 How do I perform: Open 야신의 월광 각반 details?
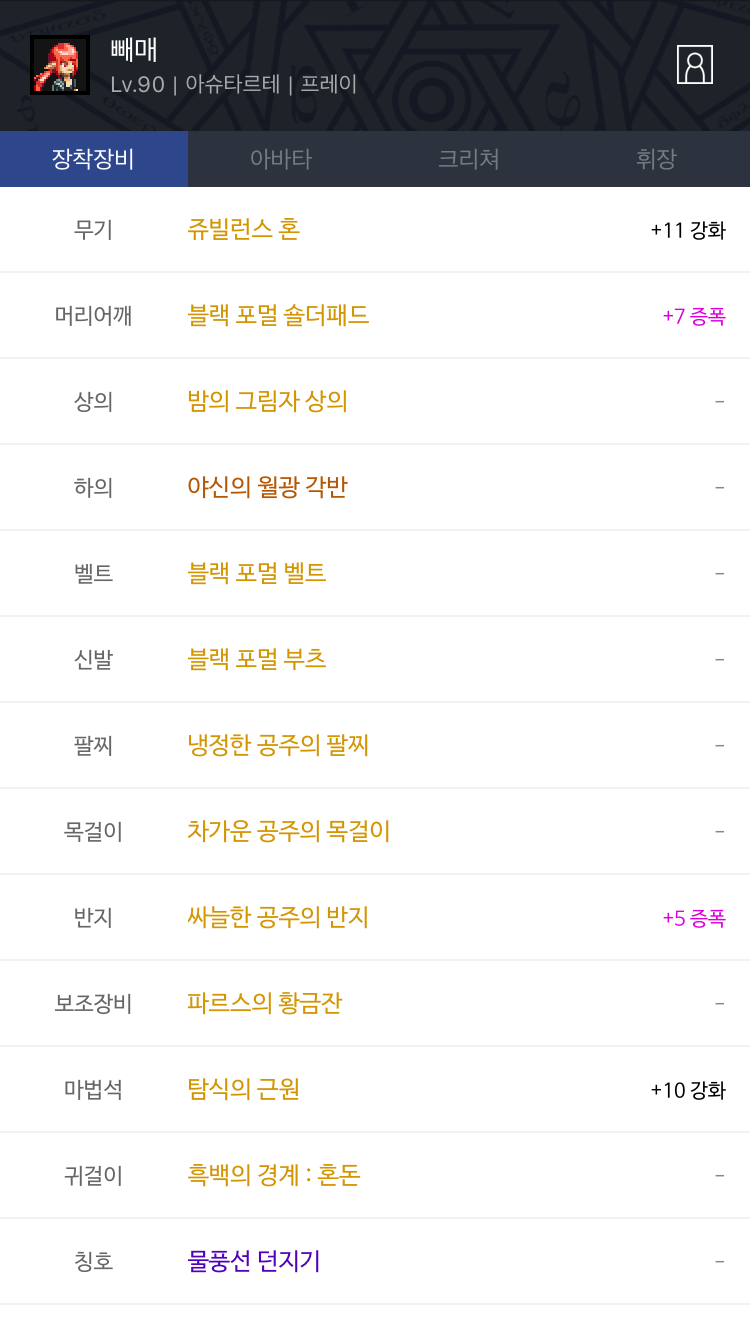click(267, 488)
